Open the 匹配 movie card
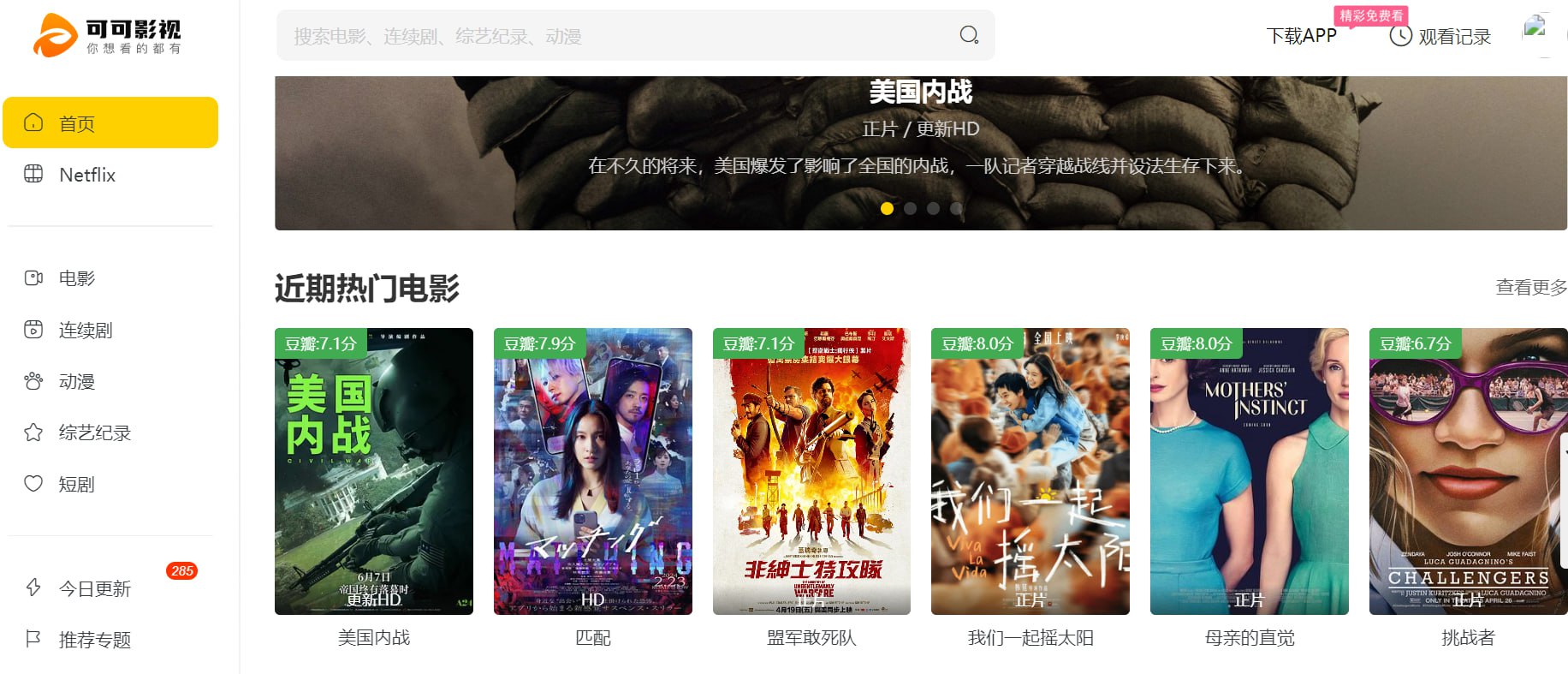 click(592, 471)
